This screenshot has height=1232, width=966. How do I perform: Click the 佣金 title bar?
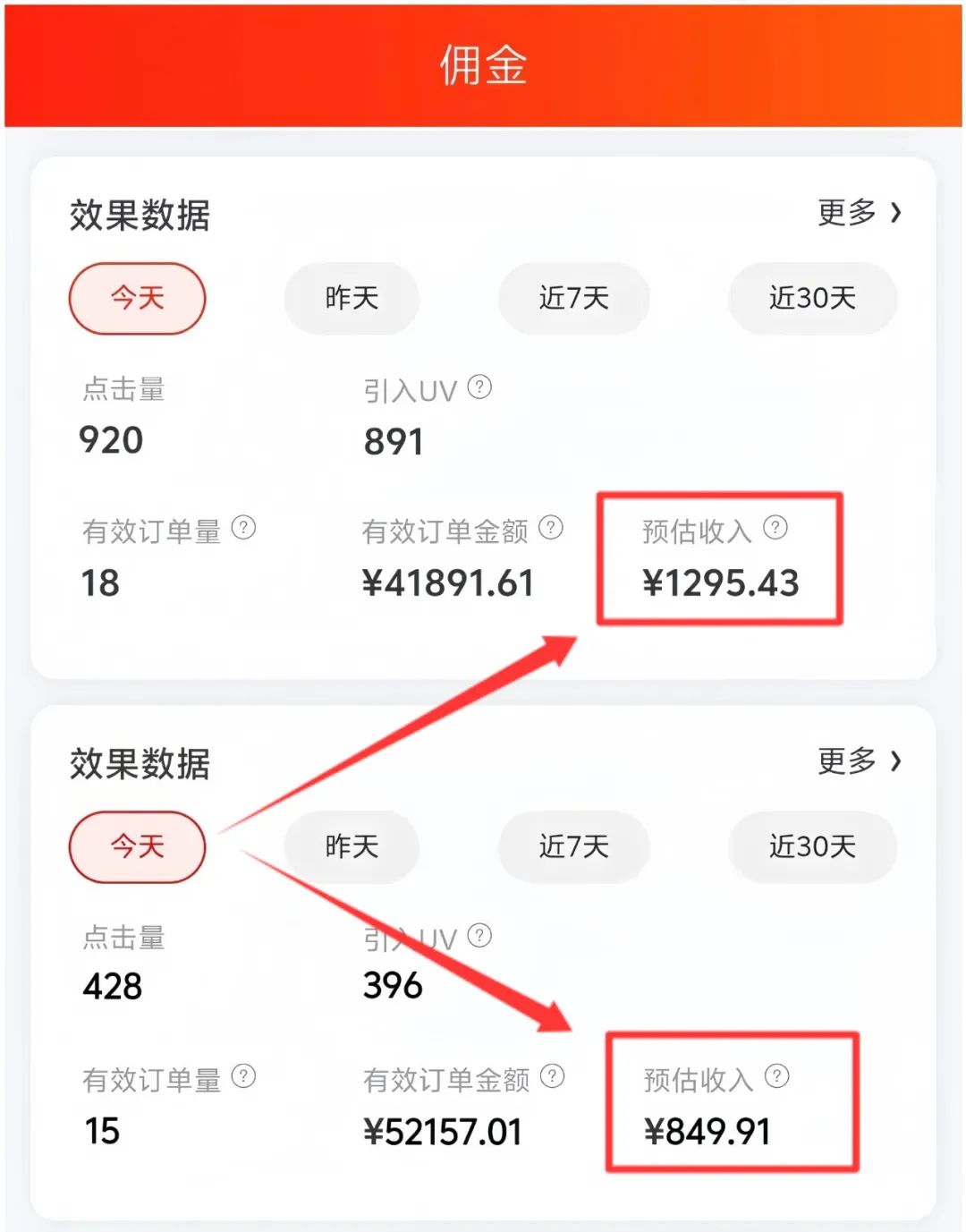click(x=483, y=63)
